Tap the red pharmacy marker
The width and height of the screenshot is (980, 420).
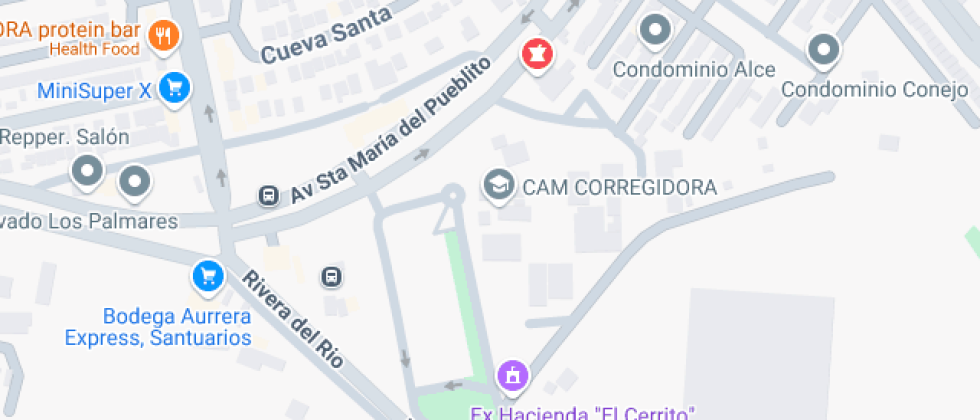[537, 53]
